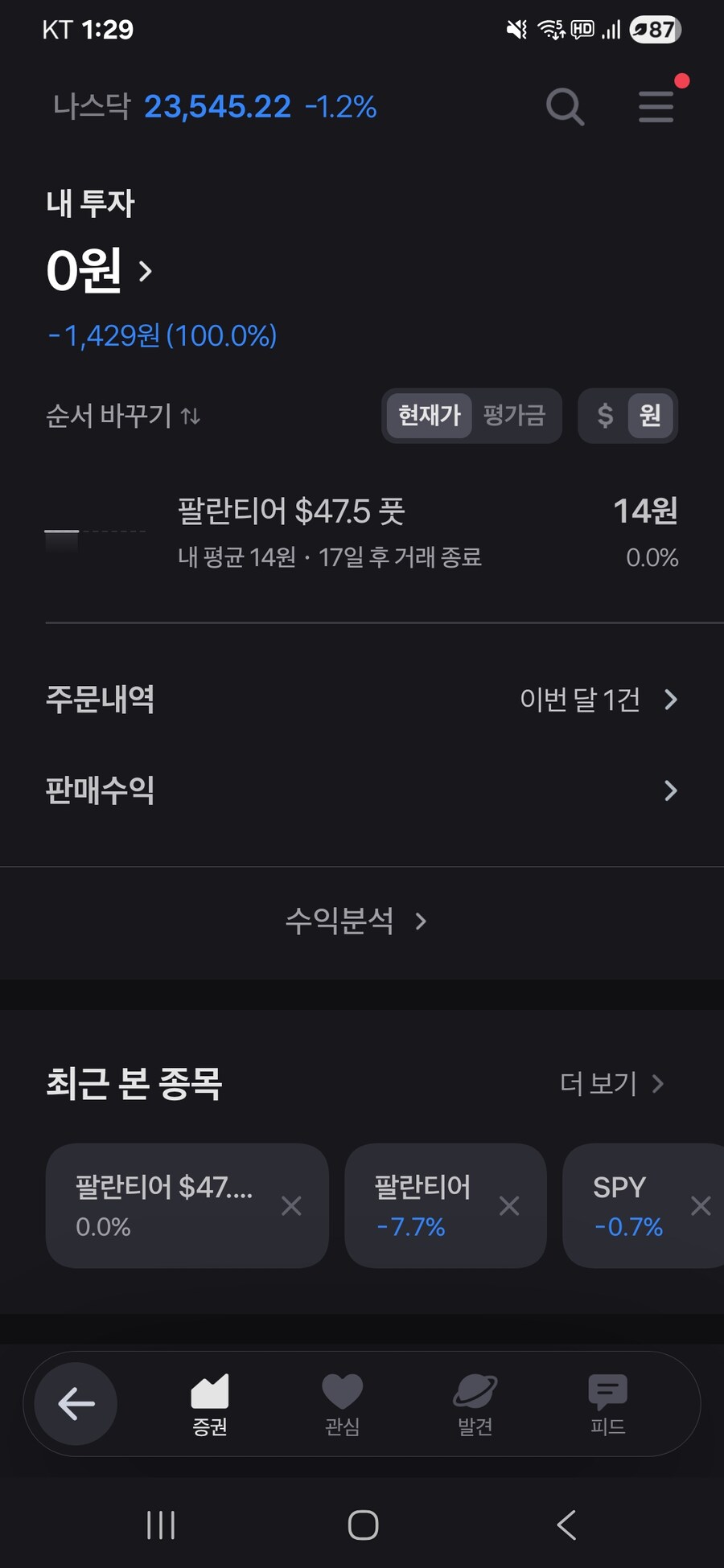The height and width of the screenshot is (1568, 724).
Task: Expand the 주문내역 order history section
Action: [362, 700]
